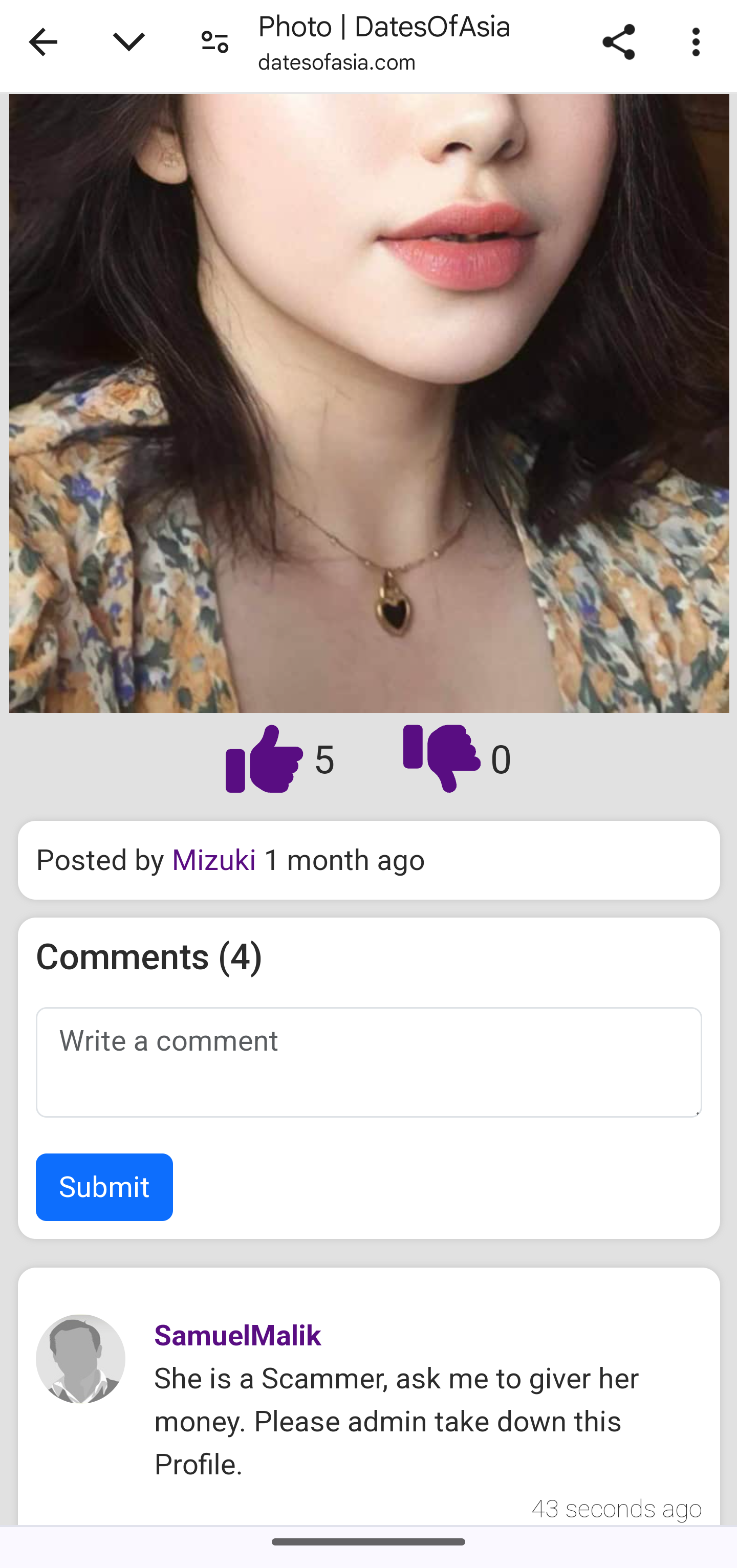
Task: Minimize the custom tab with down chevron
Action: pyautogui.click(x=129, y=42)
